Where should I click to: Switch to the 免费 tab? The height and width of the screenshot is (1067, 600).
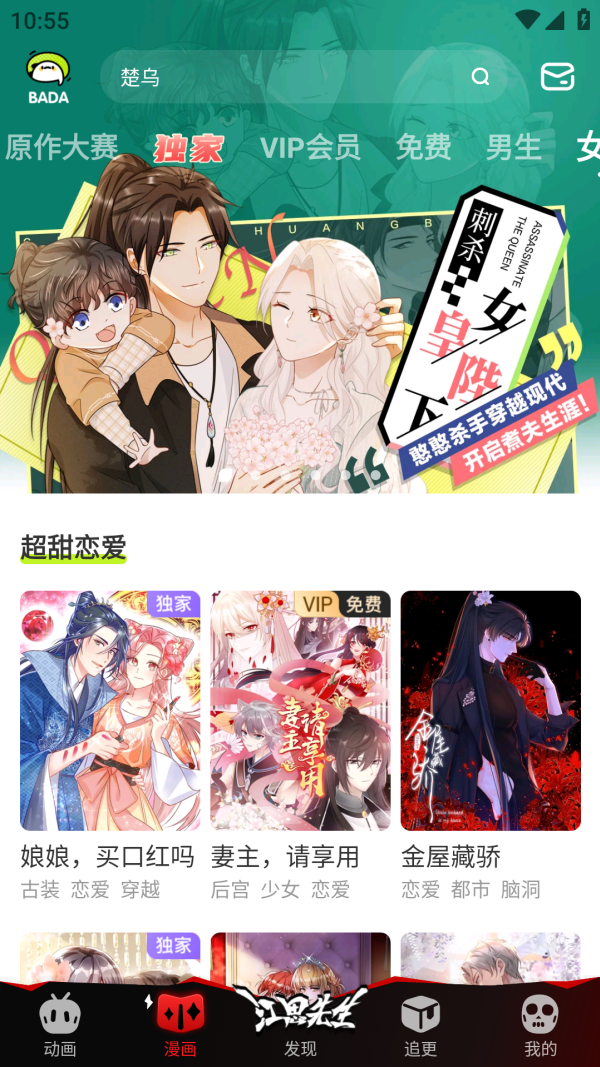423,147
